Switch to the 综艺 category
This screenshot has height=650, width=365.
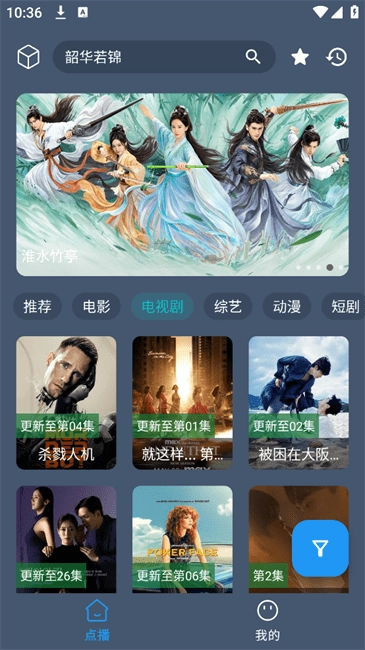(228, 306)
